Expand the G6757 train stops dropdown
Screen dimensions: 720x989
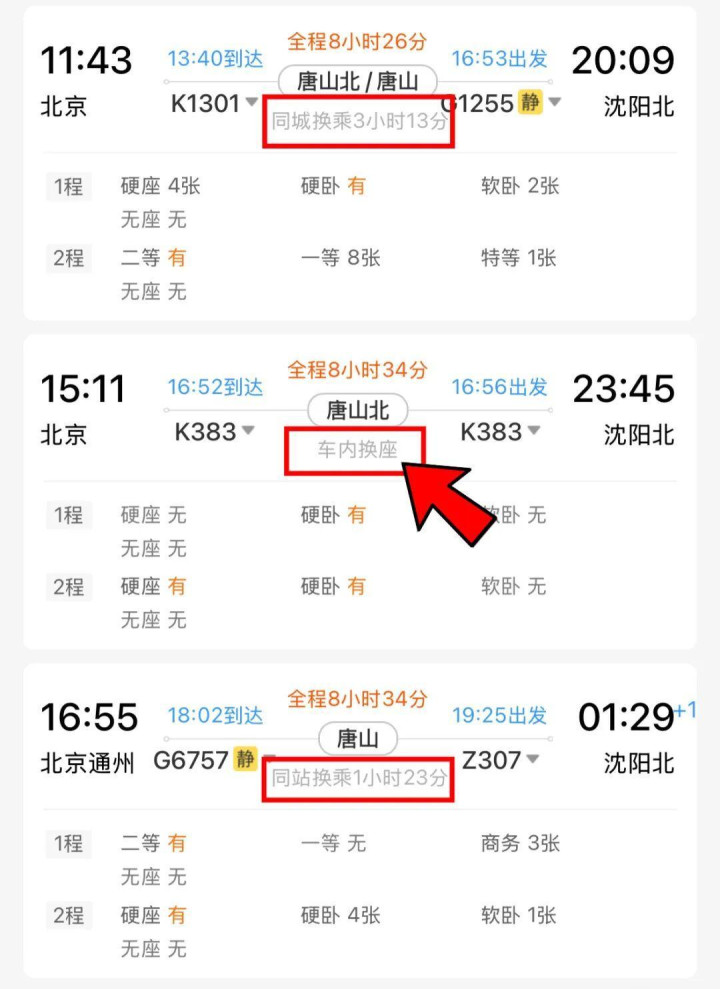point(269,758)
